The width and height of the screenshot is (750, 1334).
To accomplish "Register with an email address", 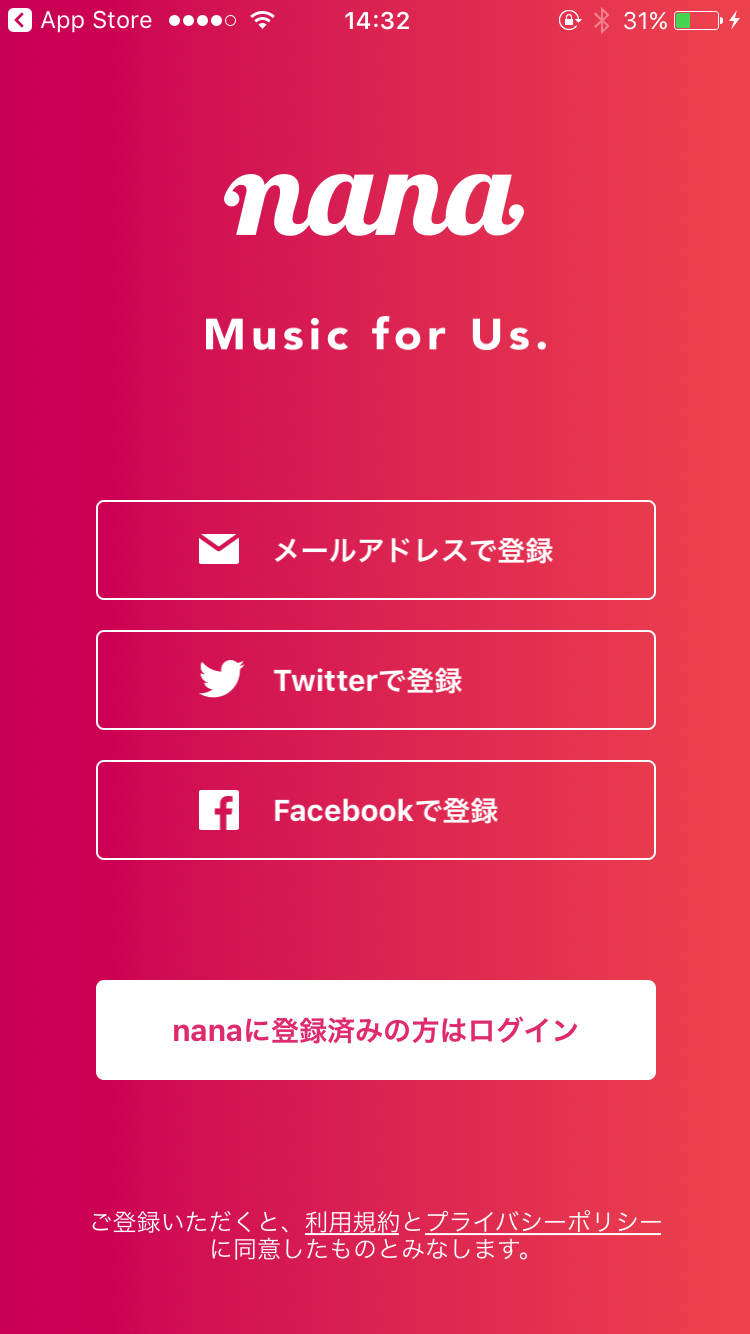I will (376, 550).
